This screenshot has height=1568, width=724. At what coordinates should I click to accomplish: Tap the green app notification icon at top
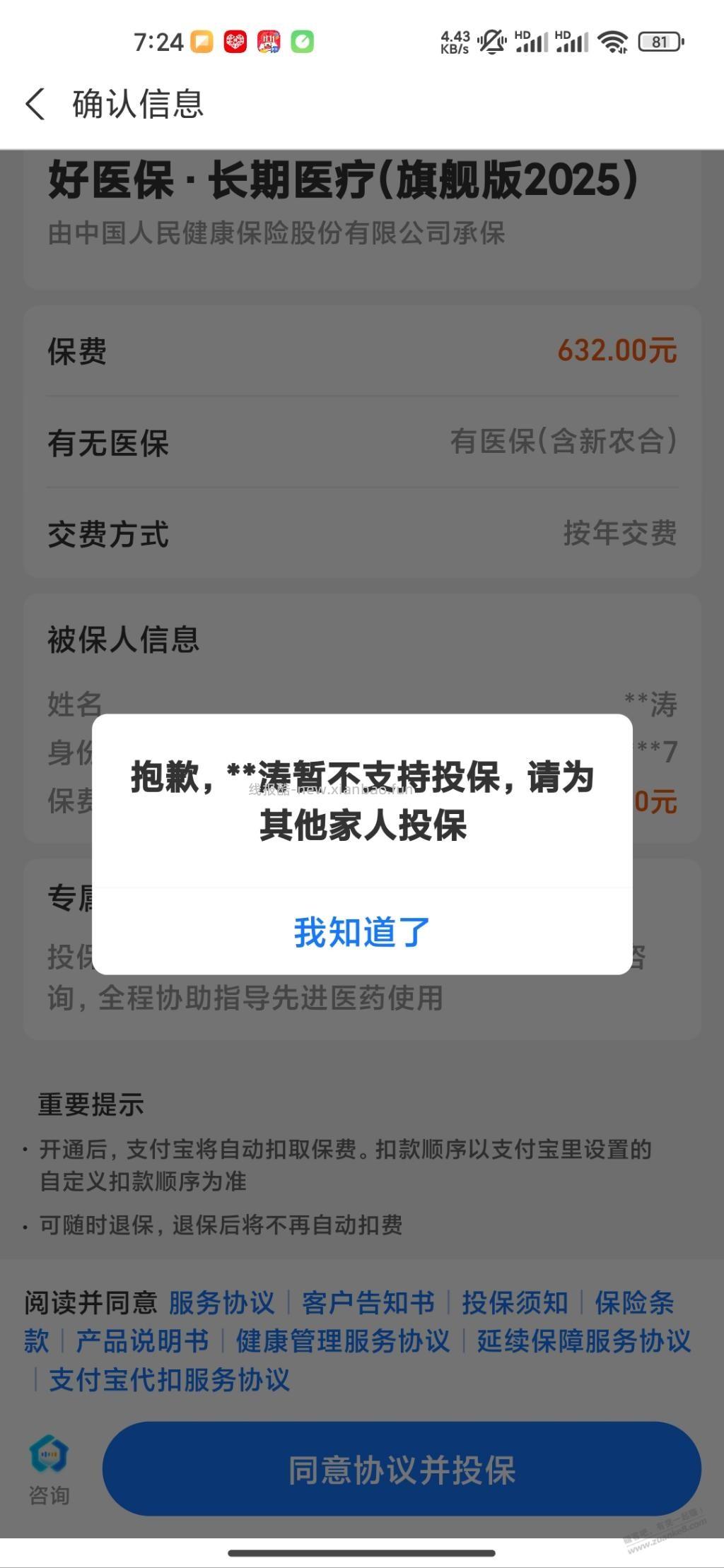coord(303,42)
